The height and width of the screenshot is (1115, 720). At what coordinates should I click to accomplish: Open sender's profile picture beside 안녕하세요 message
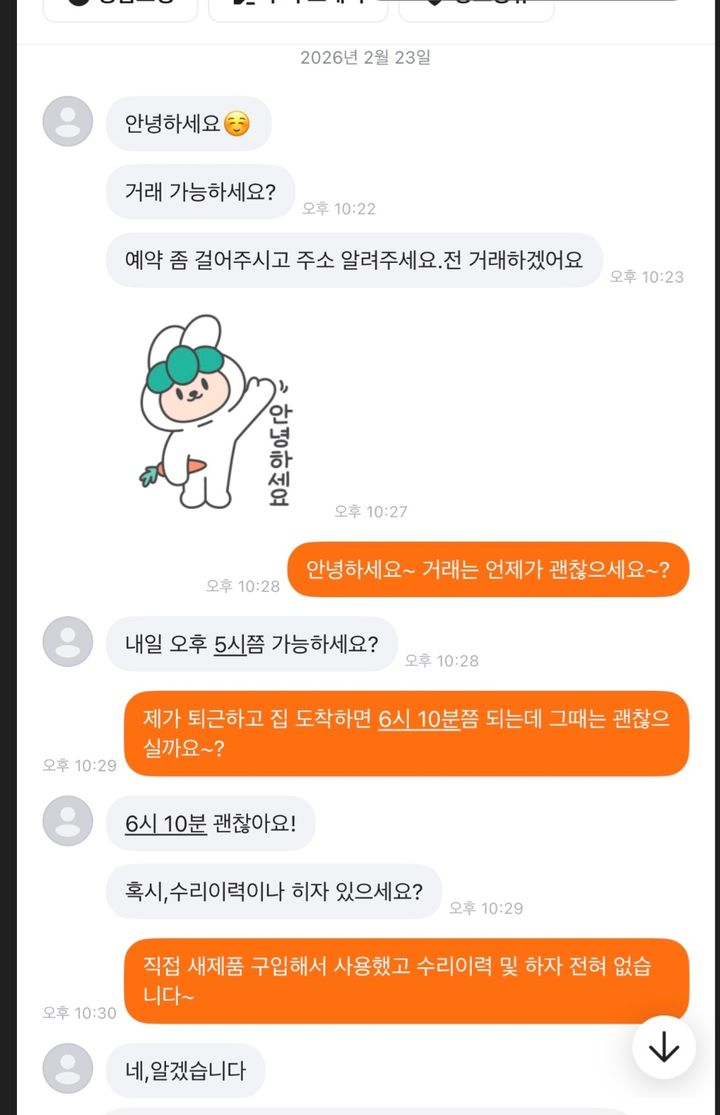[x=68, y=122]
